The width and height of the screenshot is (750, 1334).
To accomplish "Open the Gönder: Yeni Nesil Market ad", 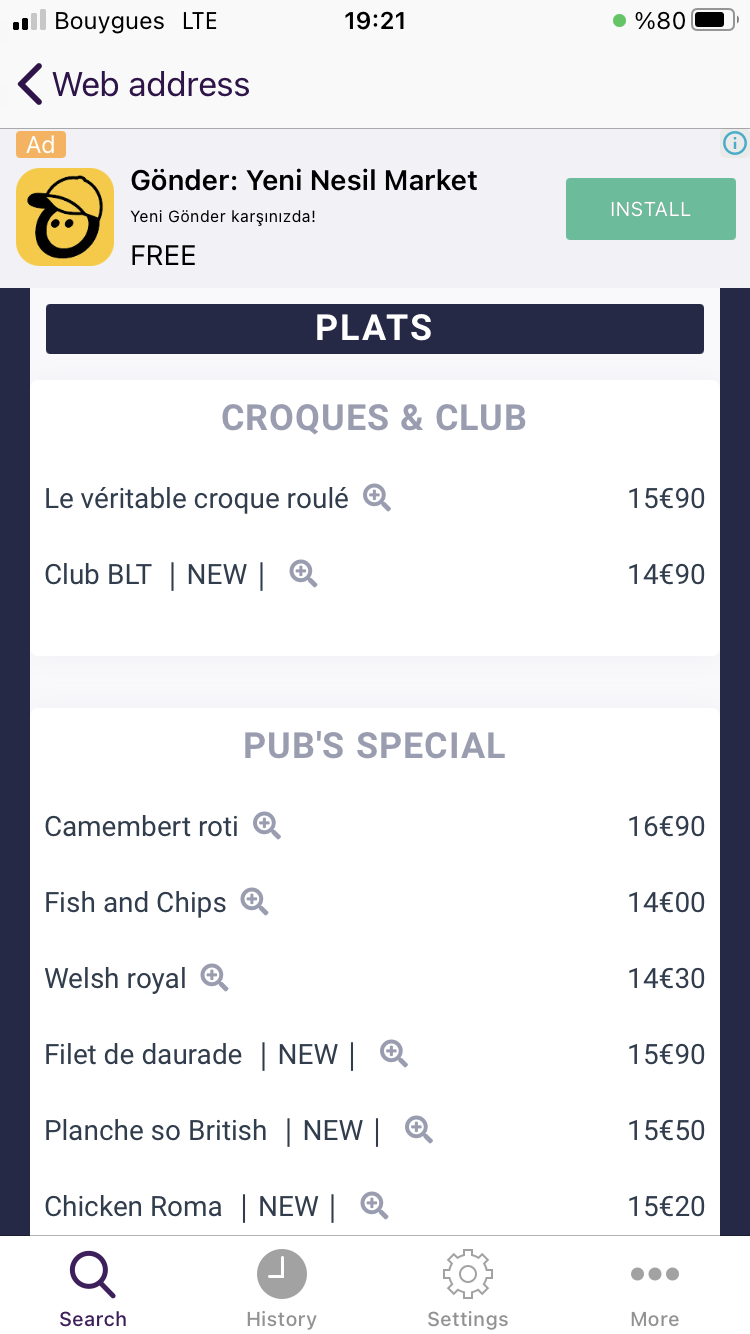I will click(304, 181).
